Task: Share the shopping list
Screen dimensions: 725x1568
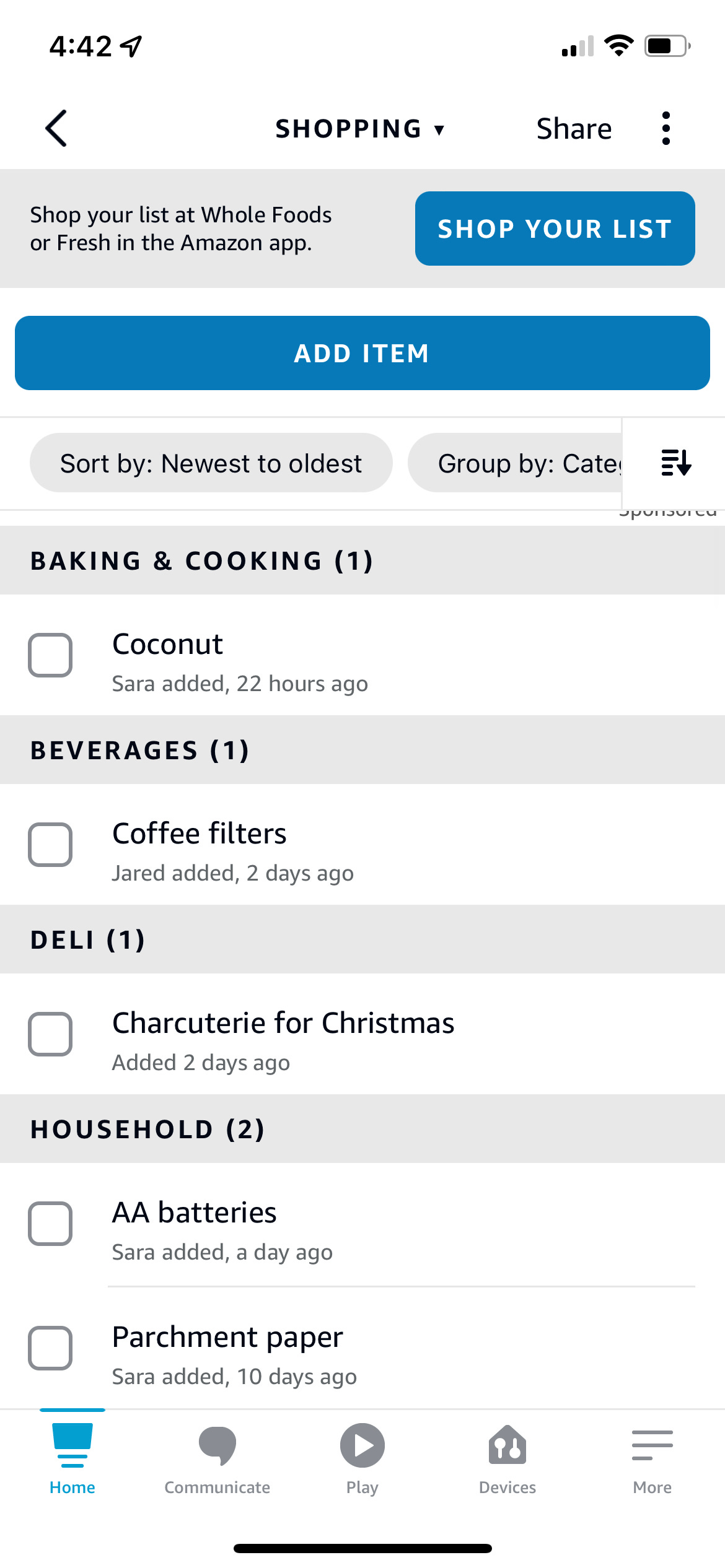Action: [574, 129]
